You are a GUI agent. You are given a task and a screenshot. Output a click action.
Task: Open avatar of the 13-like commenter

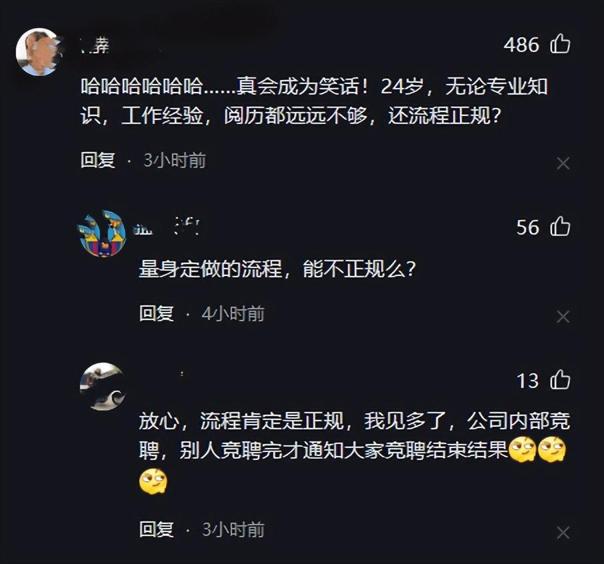pos(101,386)
